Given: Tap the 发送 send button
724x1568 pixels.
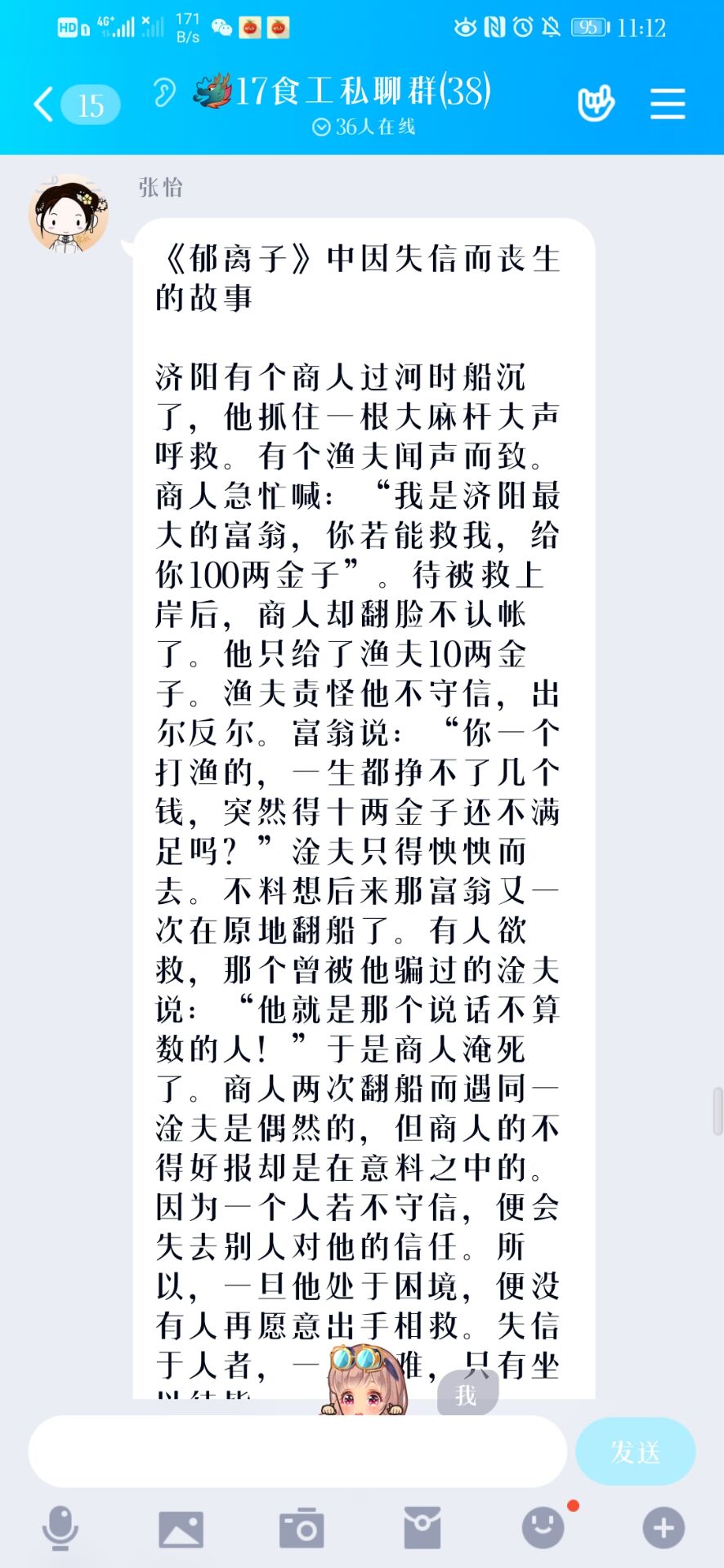Looking at the screenshot, I should tap(635, 1451).
